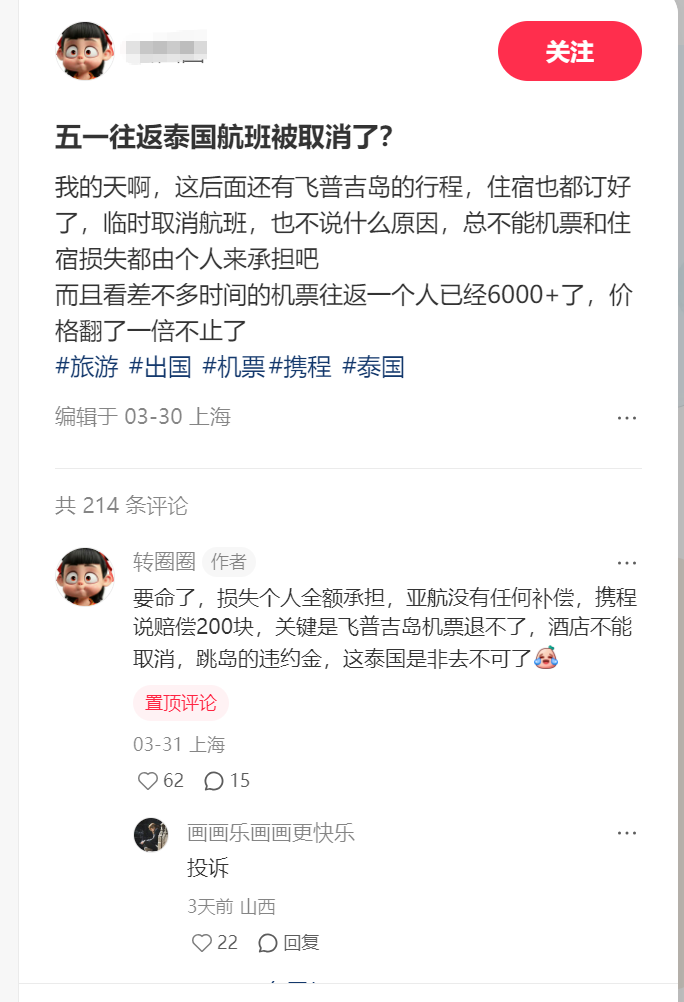This screenshot has height=1002, width=684.
Task: Open more options on 画画乐画画更快乐's reply
Action: [x=627, y=833]
